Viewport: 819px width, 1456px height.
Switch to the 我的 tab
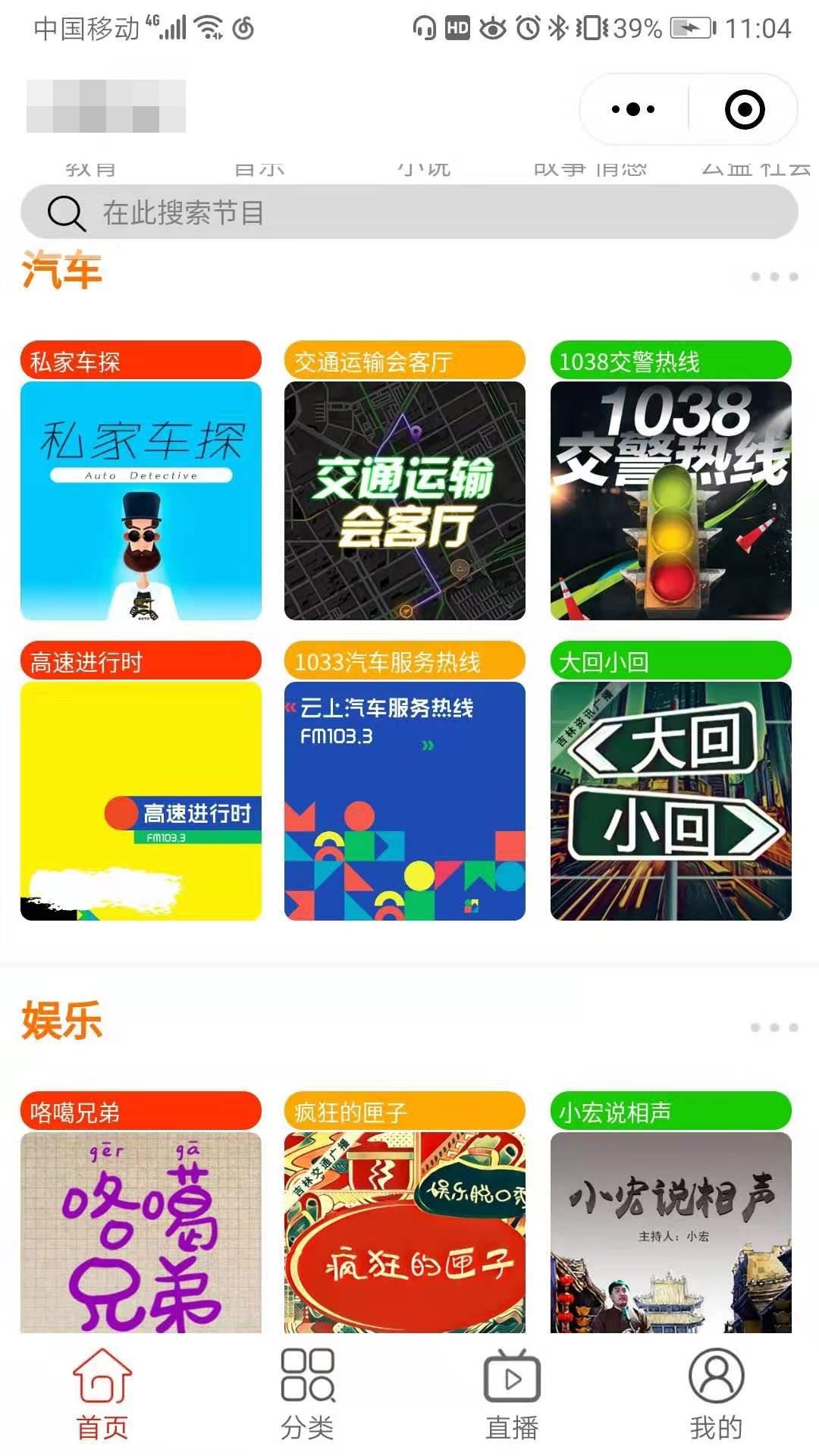point(716,1394)
